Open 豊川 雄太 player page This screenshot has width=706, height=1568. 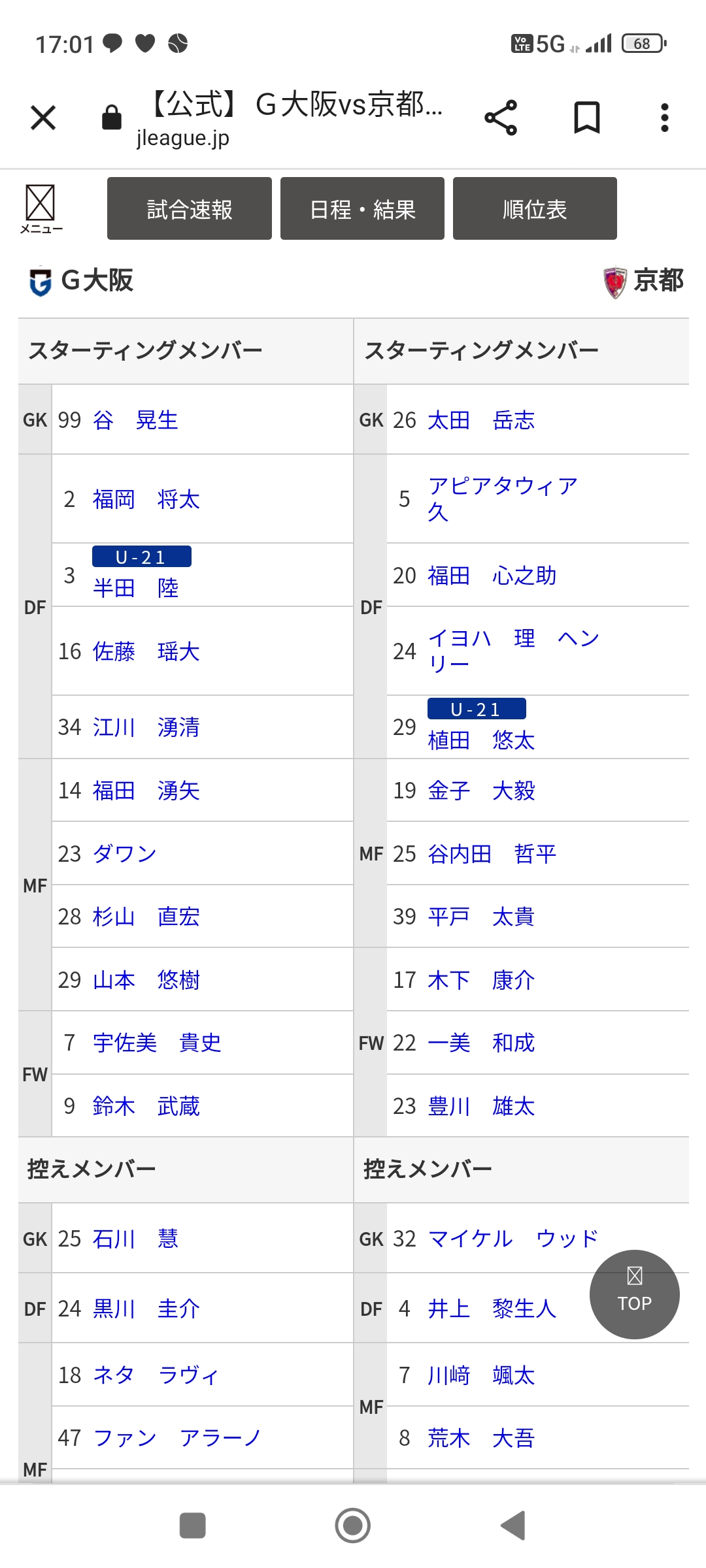point(481,1106)
